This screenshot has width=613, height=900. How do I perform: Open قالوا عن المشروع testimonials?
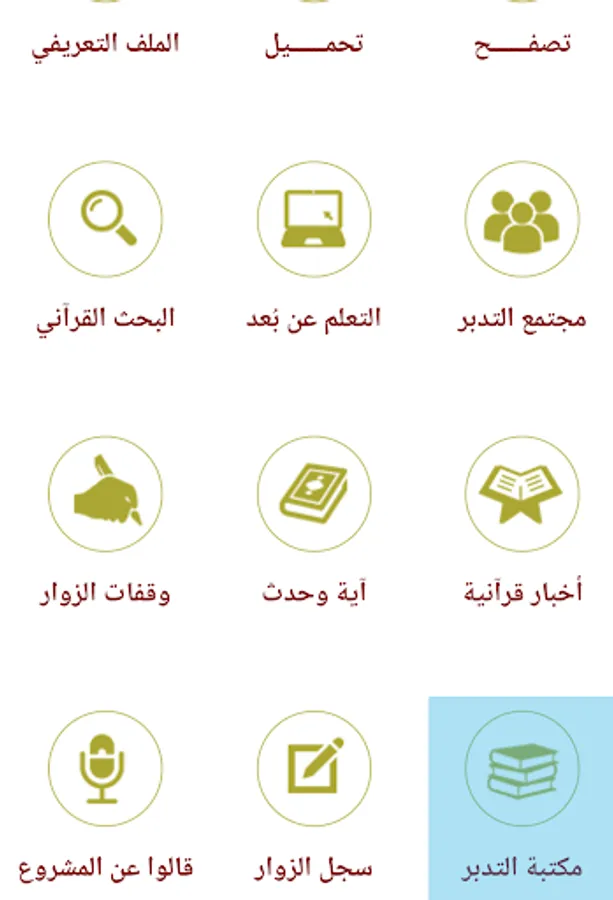[x=105, y=768]
